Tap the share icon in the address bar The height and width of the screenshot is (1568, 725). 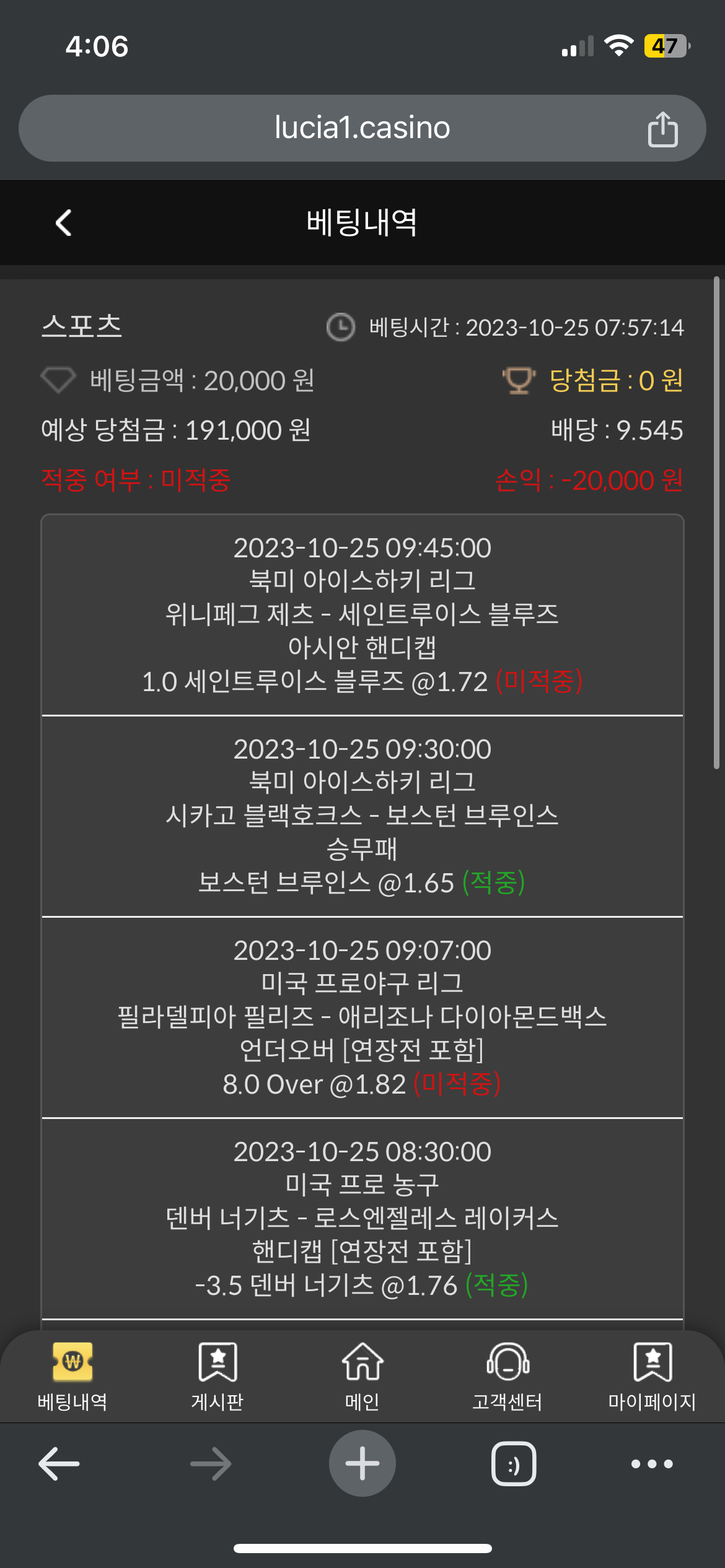click(662, 129)
